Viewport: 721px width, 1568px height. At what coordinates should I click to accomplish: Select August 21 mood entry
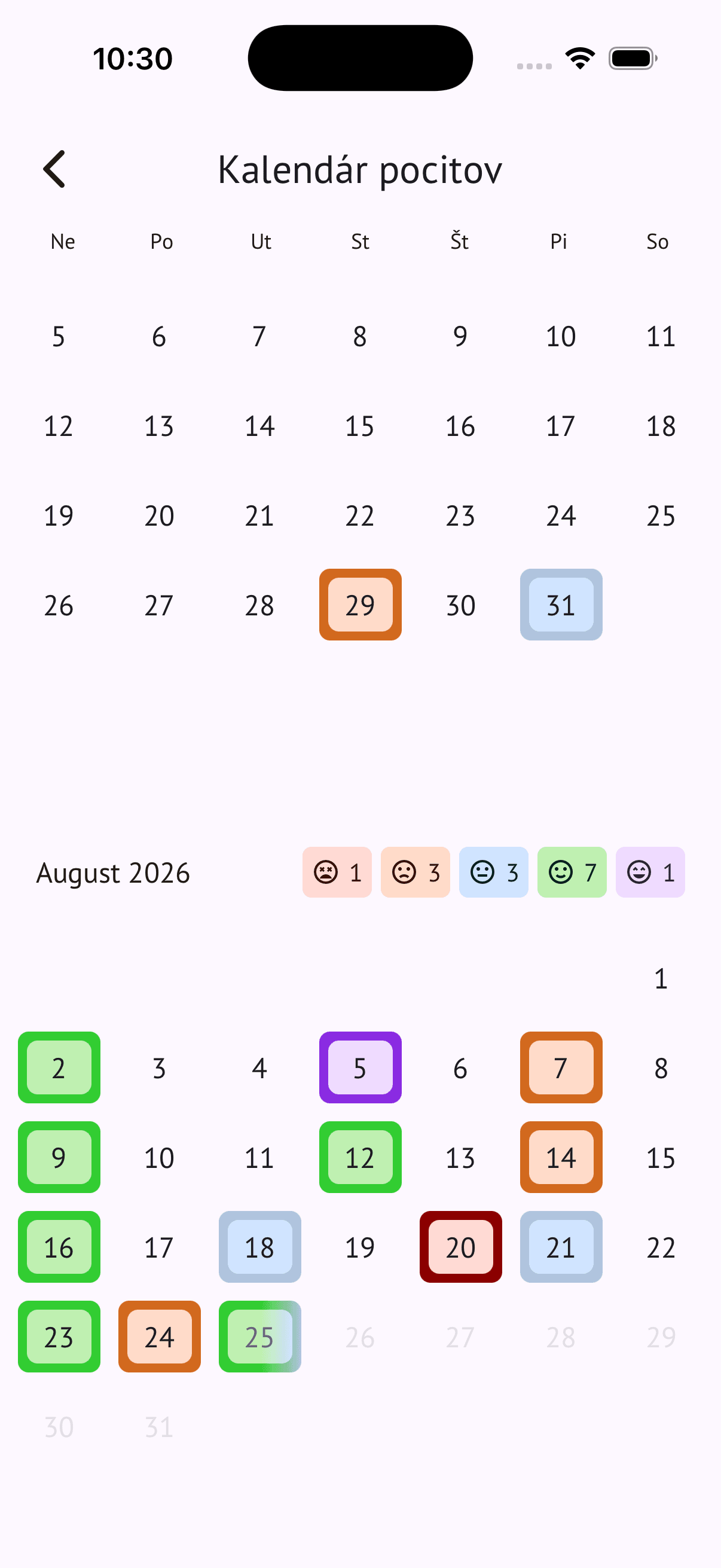(561, 1247)
